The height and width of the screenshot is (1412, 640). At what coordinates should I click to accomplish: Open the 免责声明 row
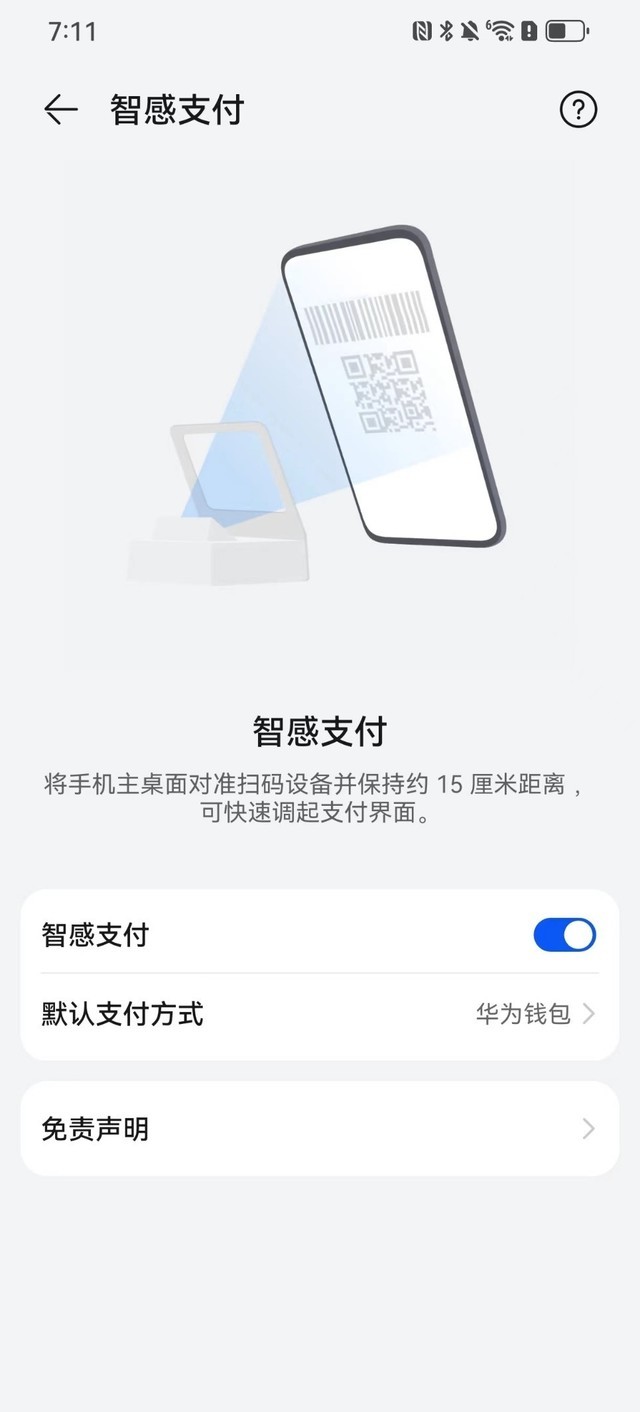pos(320,1129)
